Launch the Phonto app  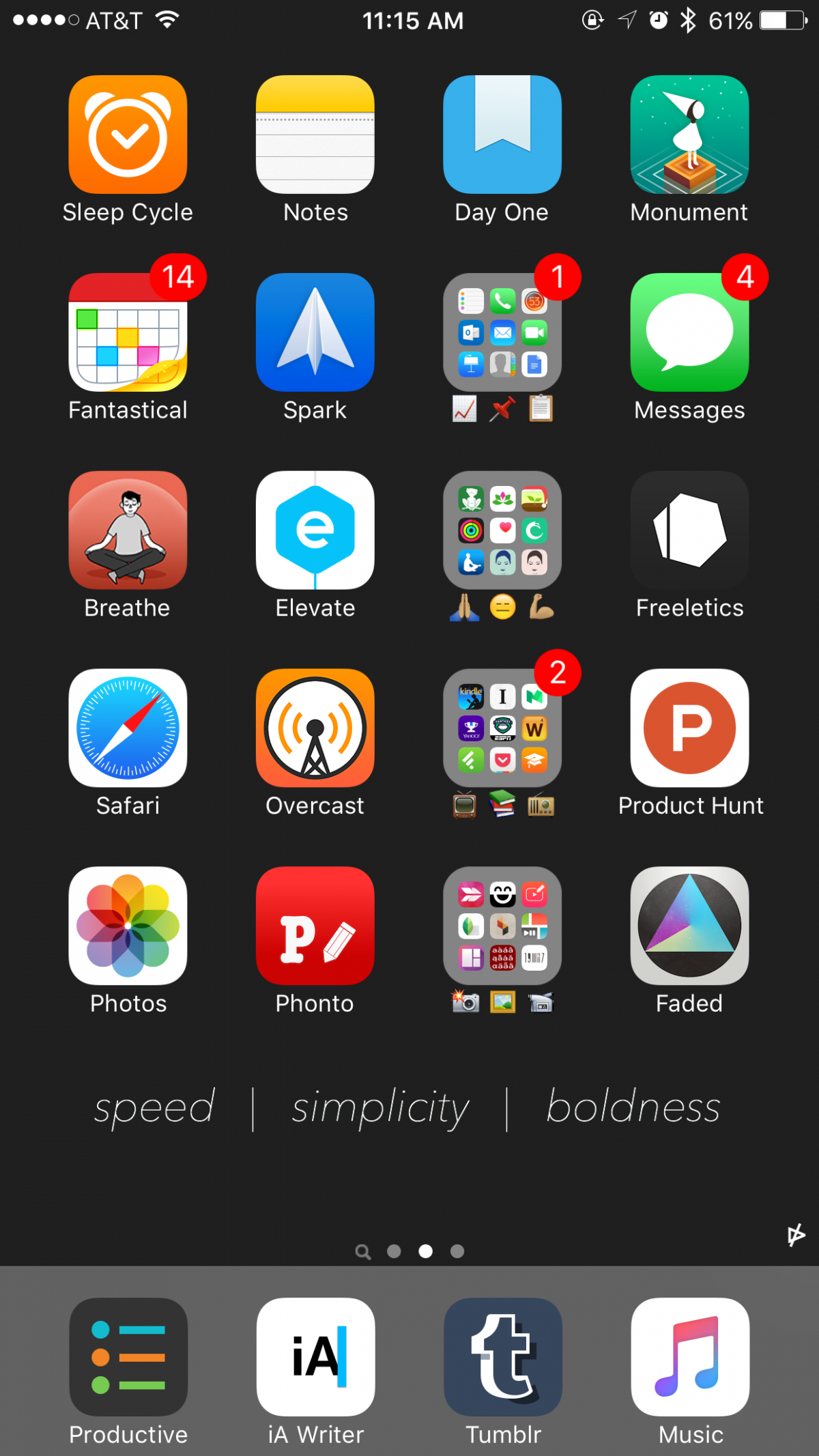pyautogui.click(x=315, y=926)
